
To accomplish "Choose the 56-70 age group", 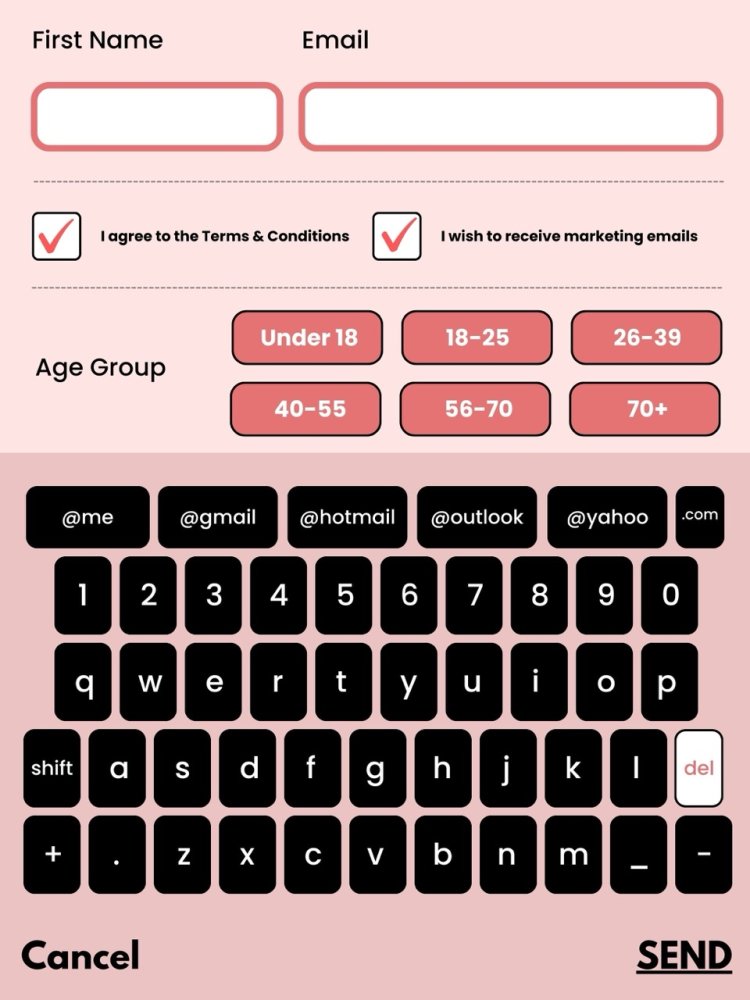I will (x=475, y=409).
